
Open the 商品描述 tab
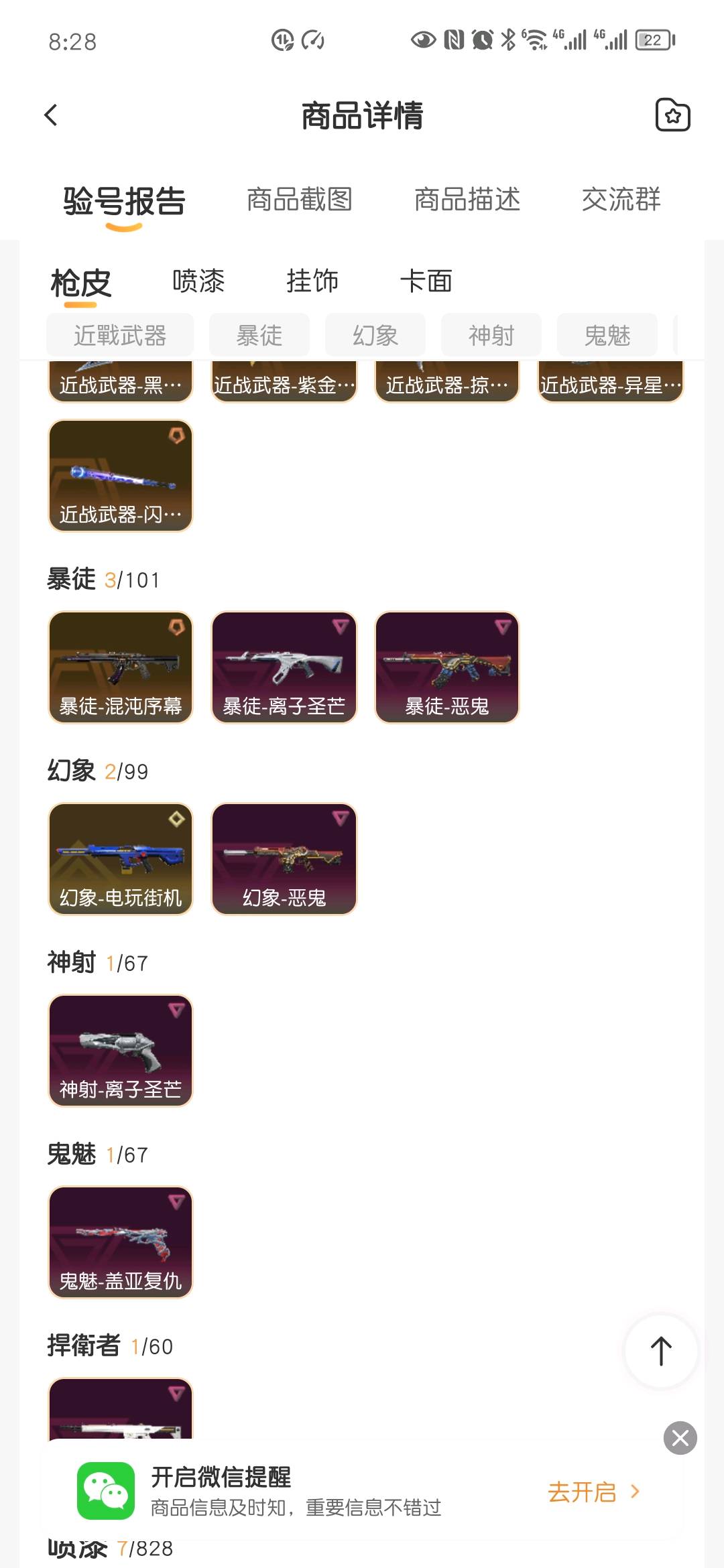point(467,200)
